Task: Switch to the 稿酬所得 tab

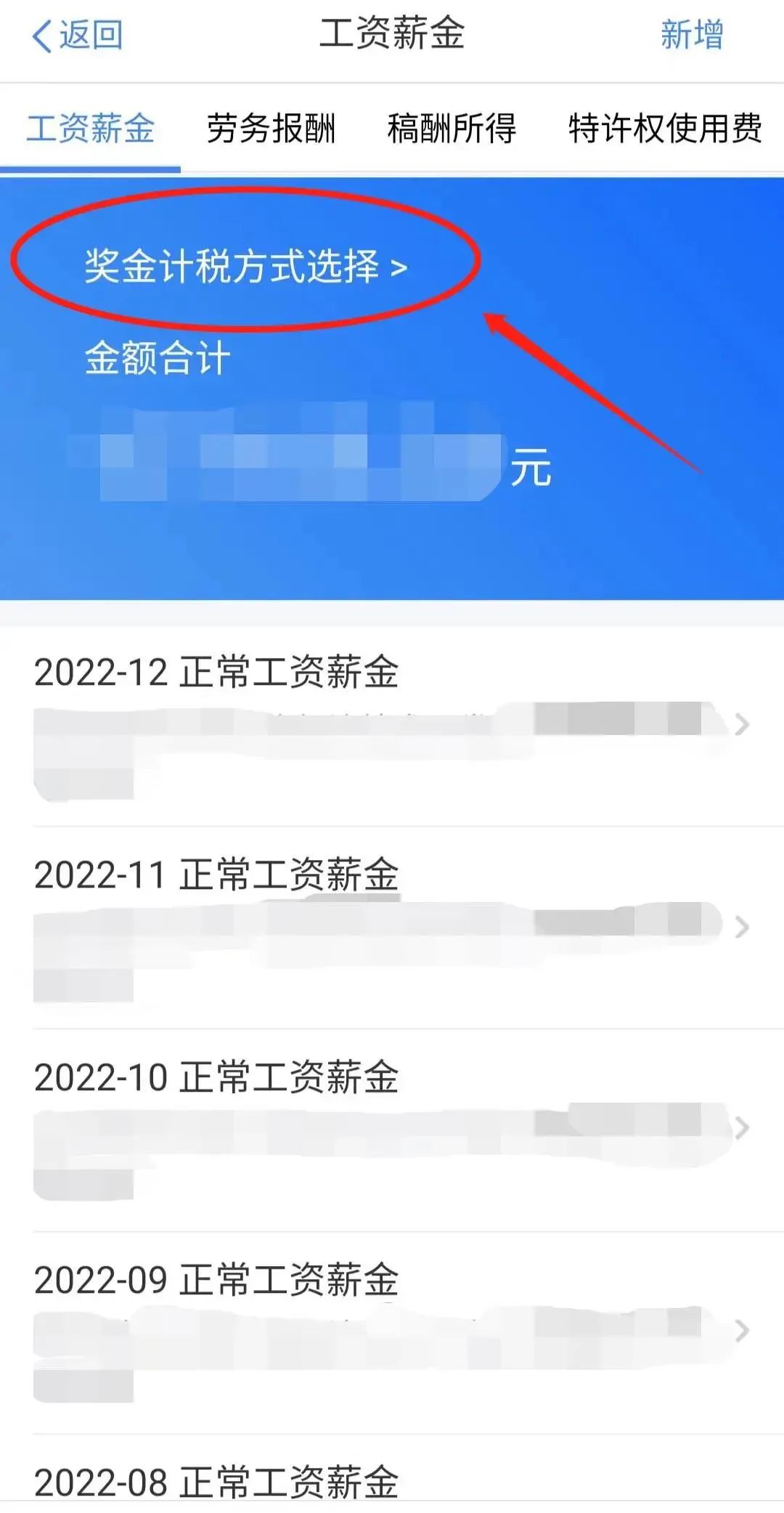Action: 452,129
